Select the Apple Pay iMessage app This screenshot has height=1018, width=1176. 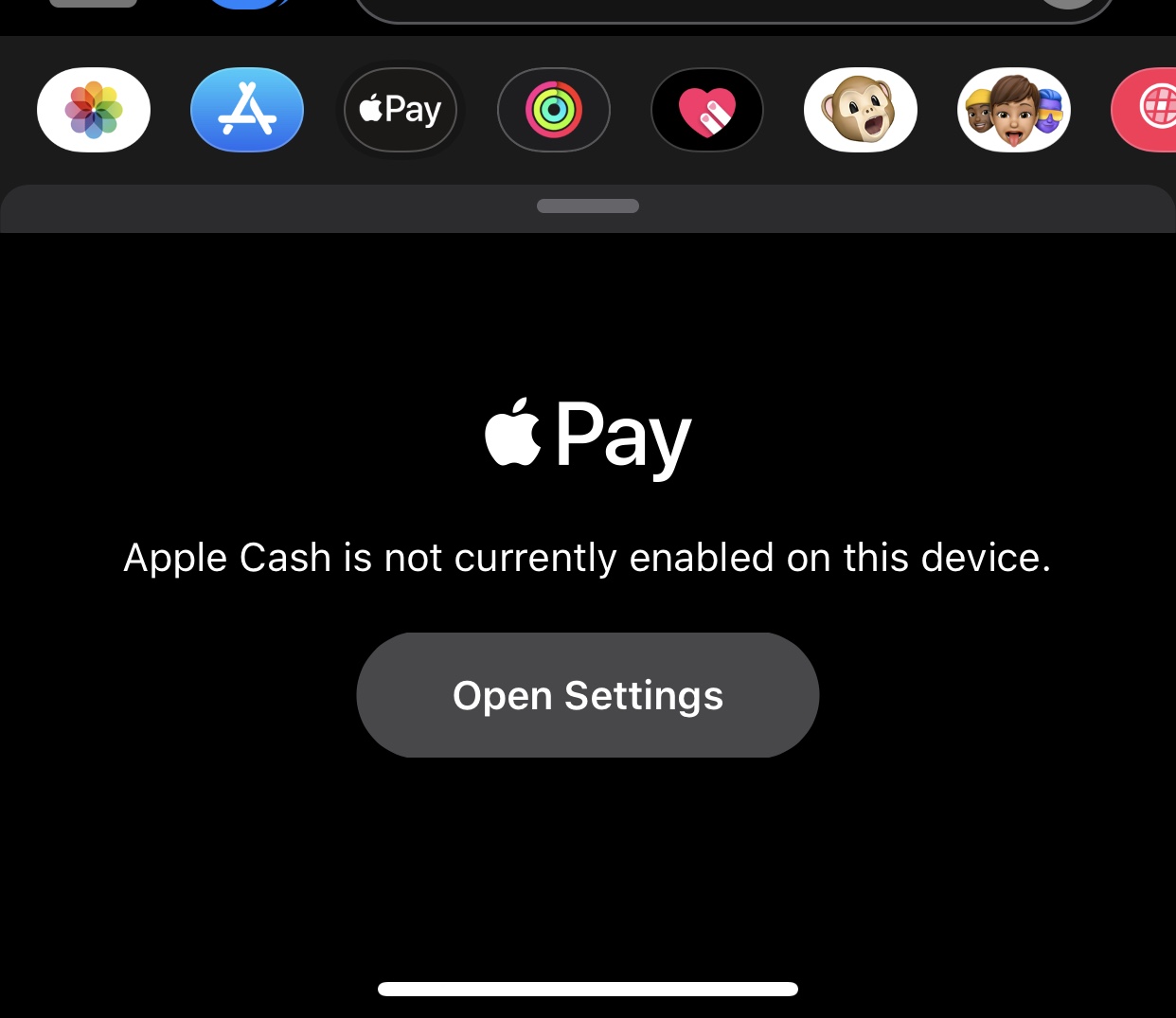point(401,110)
